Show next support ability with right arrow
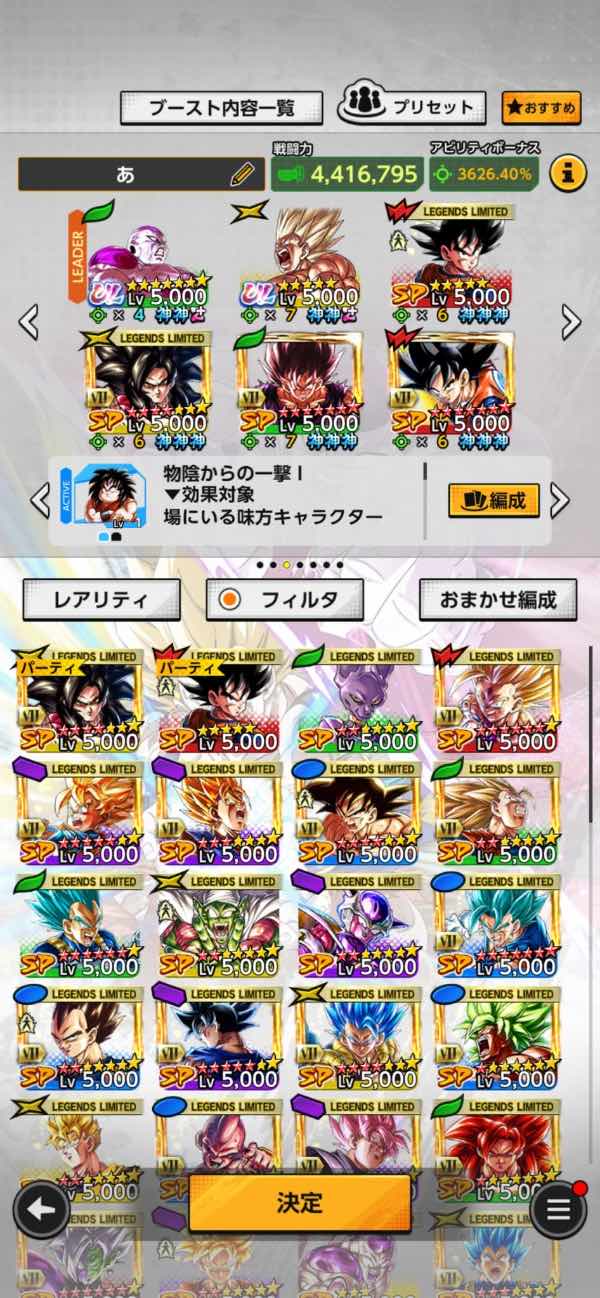 point(561,500)
